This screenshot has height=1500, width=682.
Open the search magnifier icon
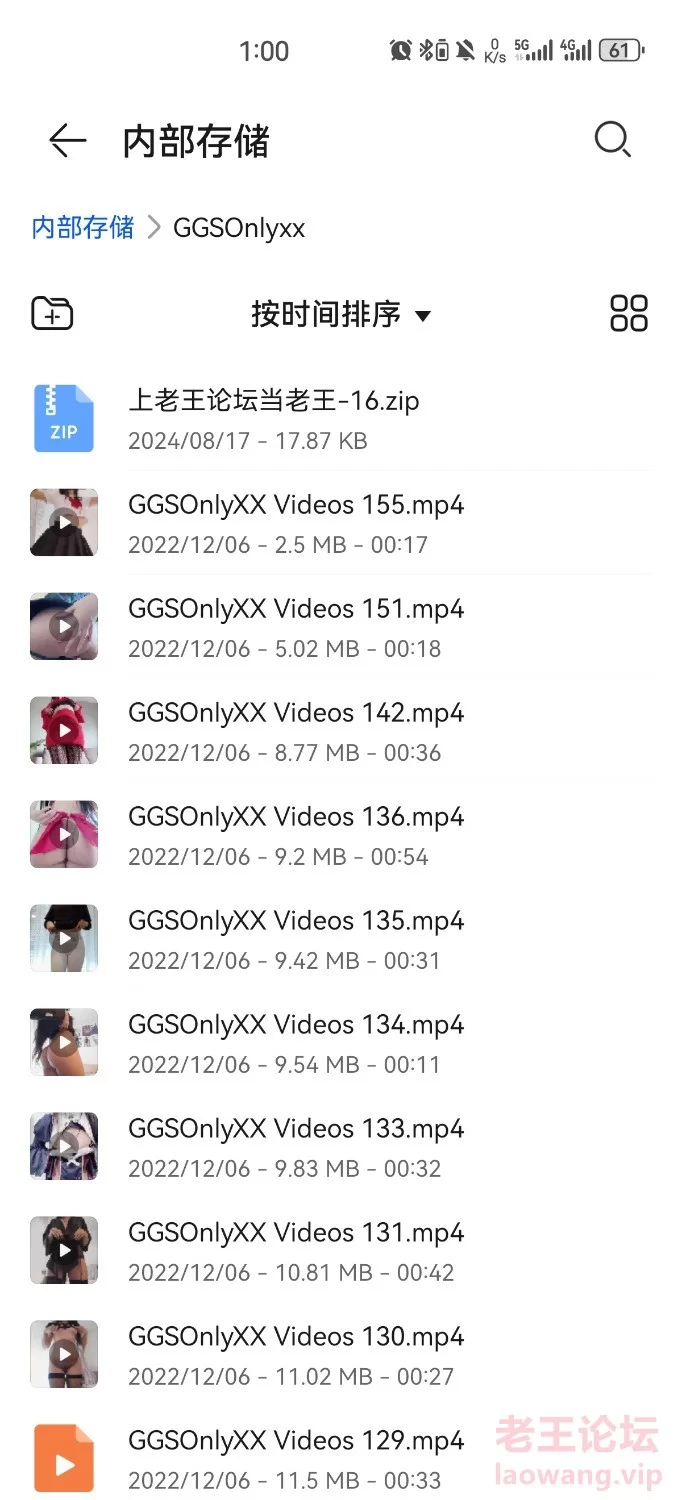tap(612, 140)
